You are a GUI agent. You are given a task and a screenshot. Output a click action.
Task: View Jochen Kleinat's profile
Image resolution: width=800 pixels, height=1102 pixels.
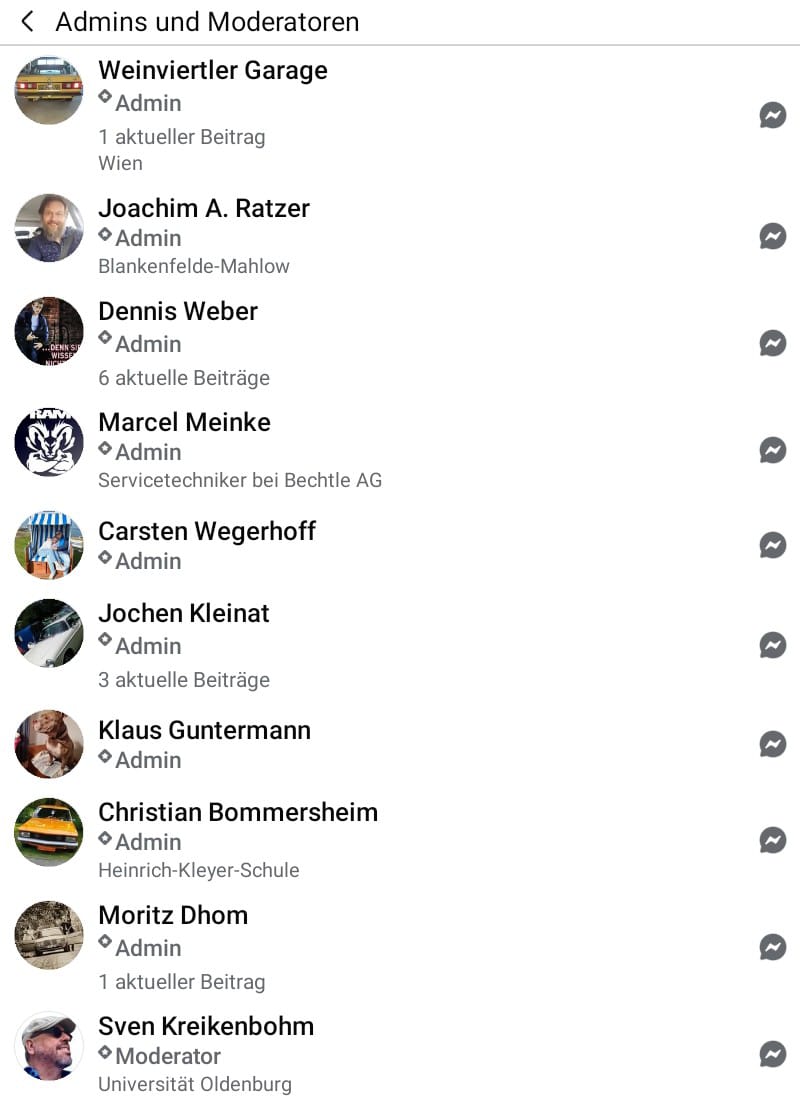[x=184, y=614]
